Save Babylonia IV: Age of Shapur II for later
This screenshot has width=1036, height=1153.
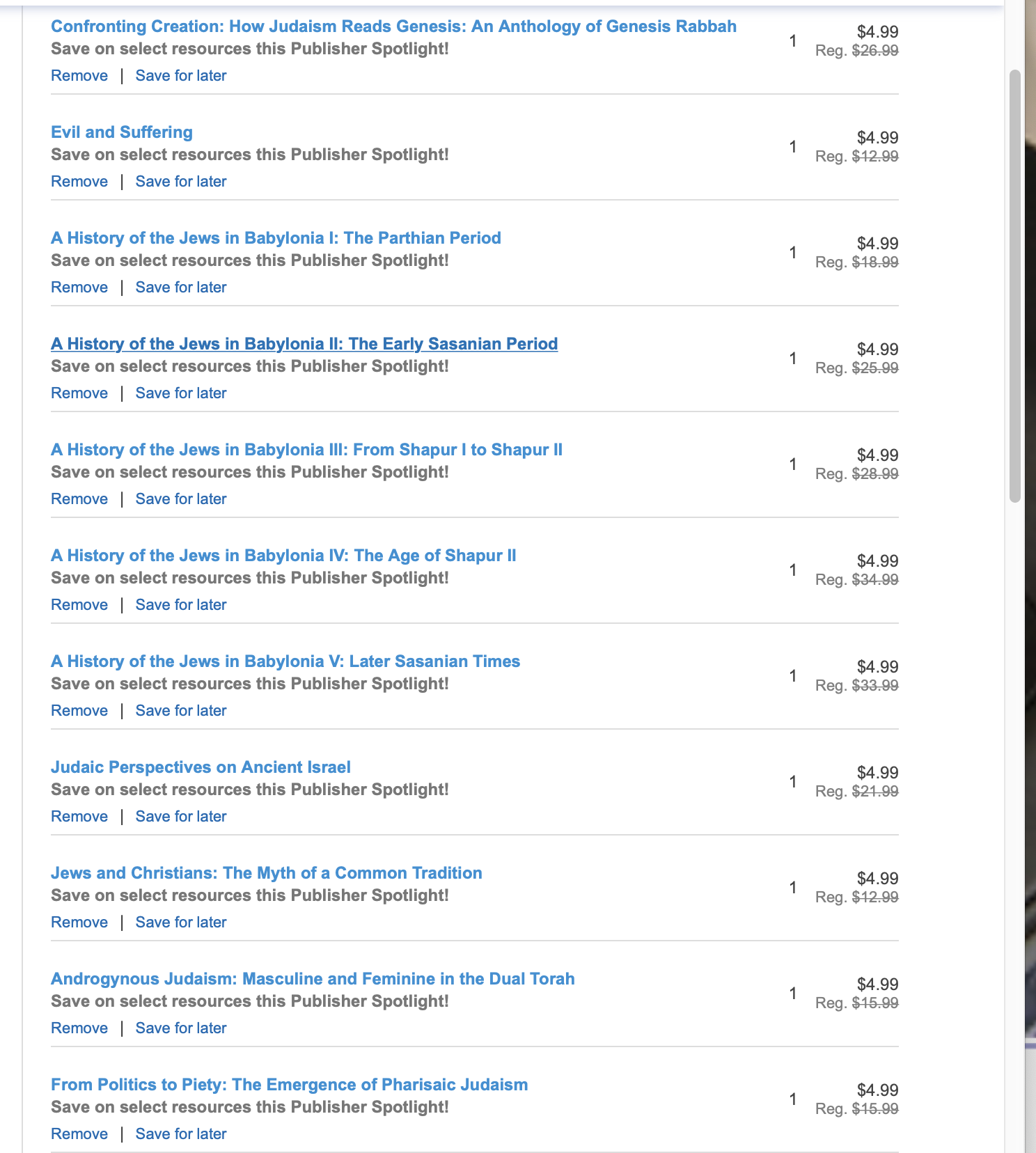[x=181, y=605]
